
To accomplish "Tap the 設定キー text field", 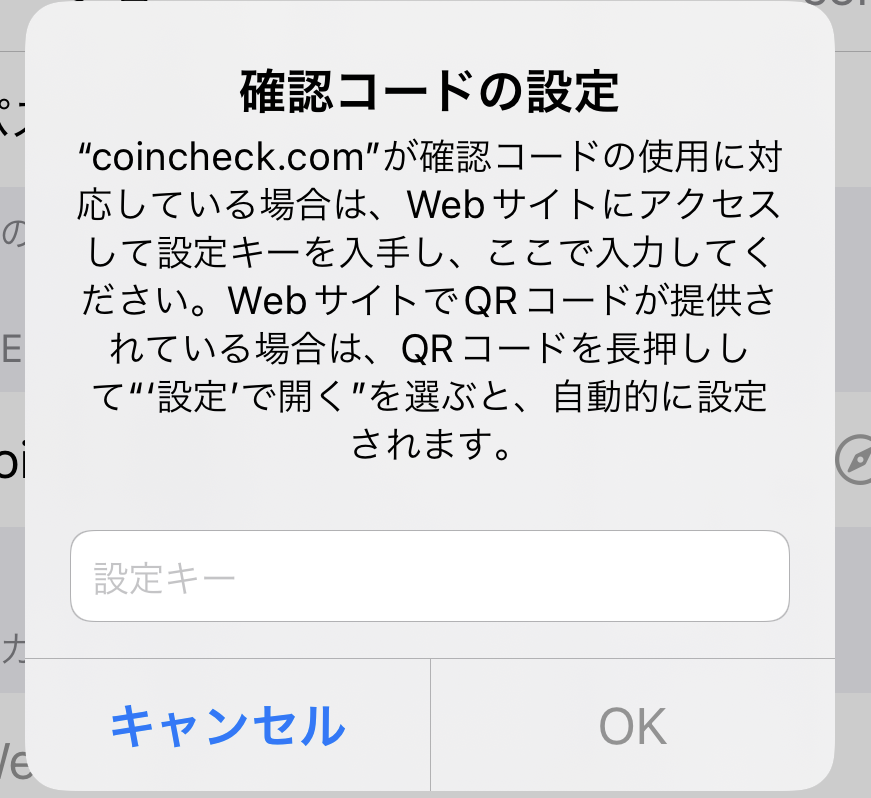I will (430, 576).
